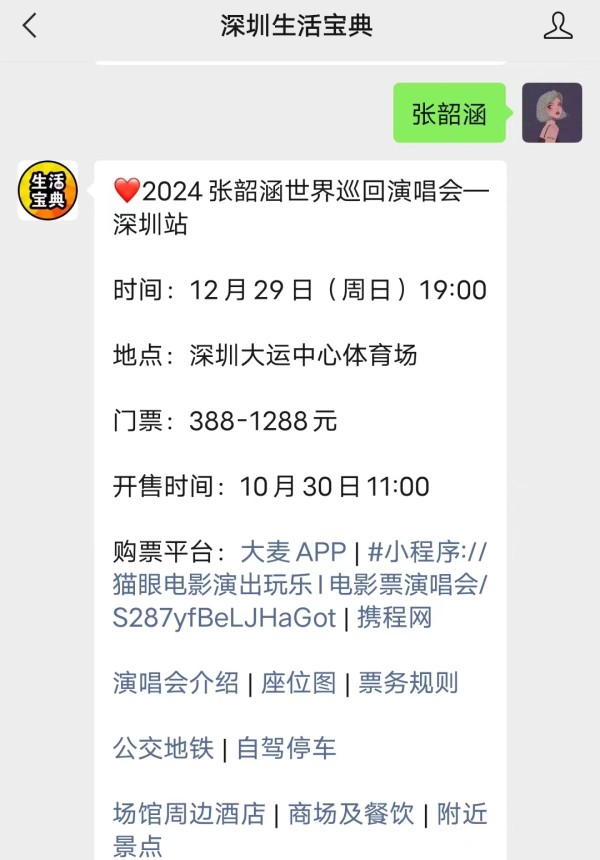600x860 pixels.
Task: Tap my own user avatar
Action: tap(551, 113)
